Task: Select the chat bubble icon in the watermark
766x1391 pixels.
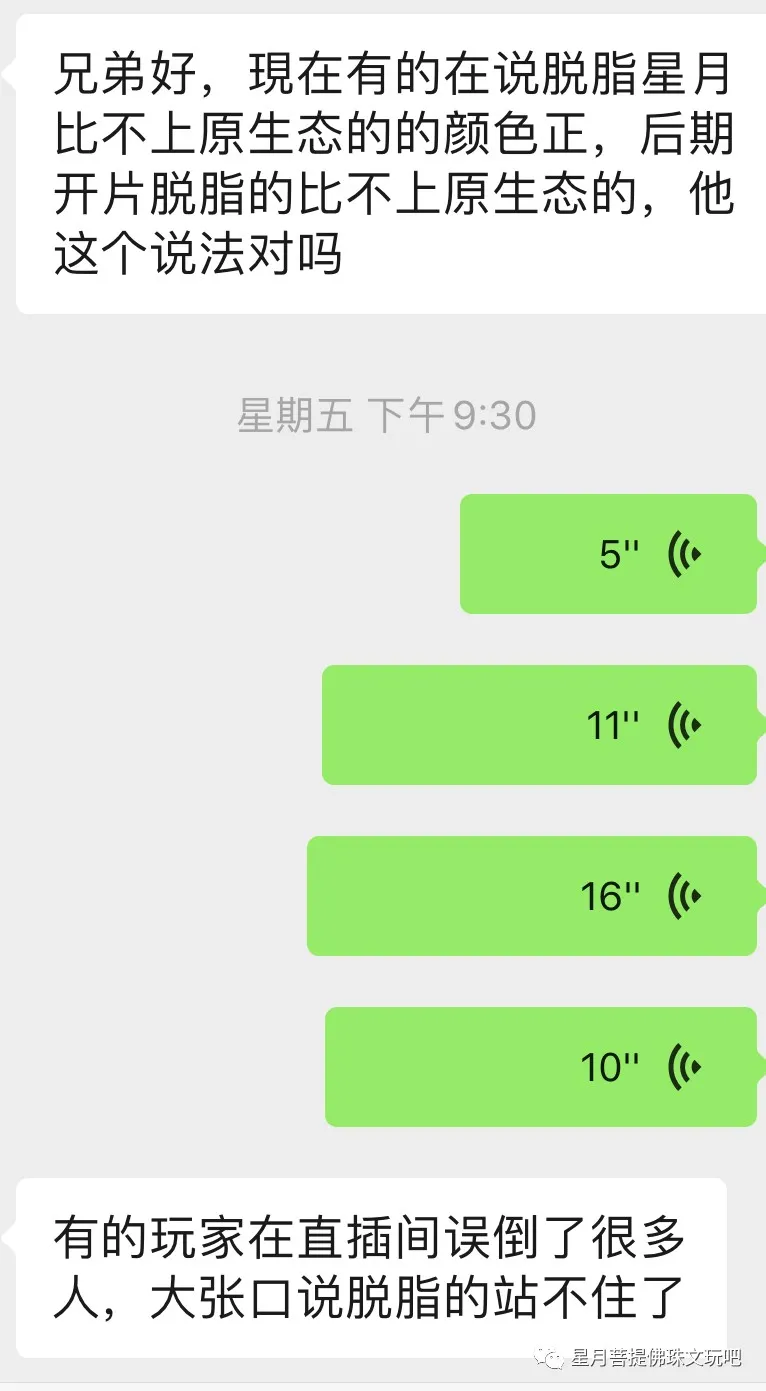Action: click(x=549, y=1359)
